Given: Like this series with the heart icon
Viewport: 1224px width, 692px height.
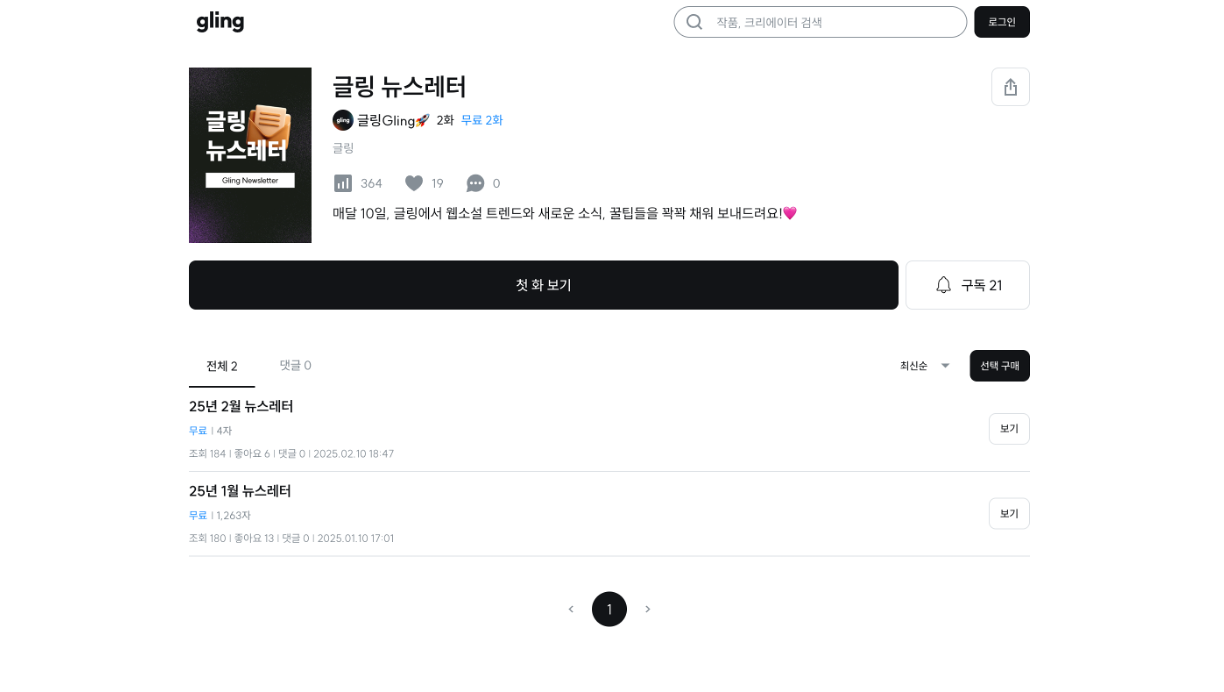Looking at the screenshot, I should pos(414,183).
